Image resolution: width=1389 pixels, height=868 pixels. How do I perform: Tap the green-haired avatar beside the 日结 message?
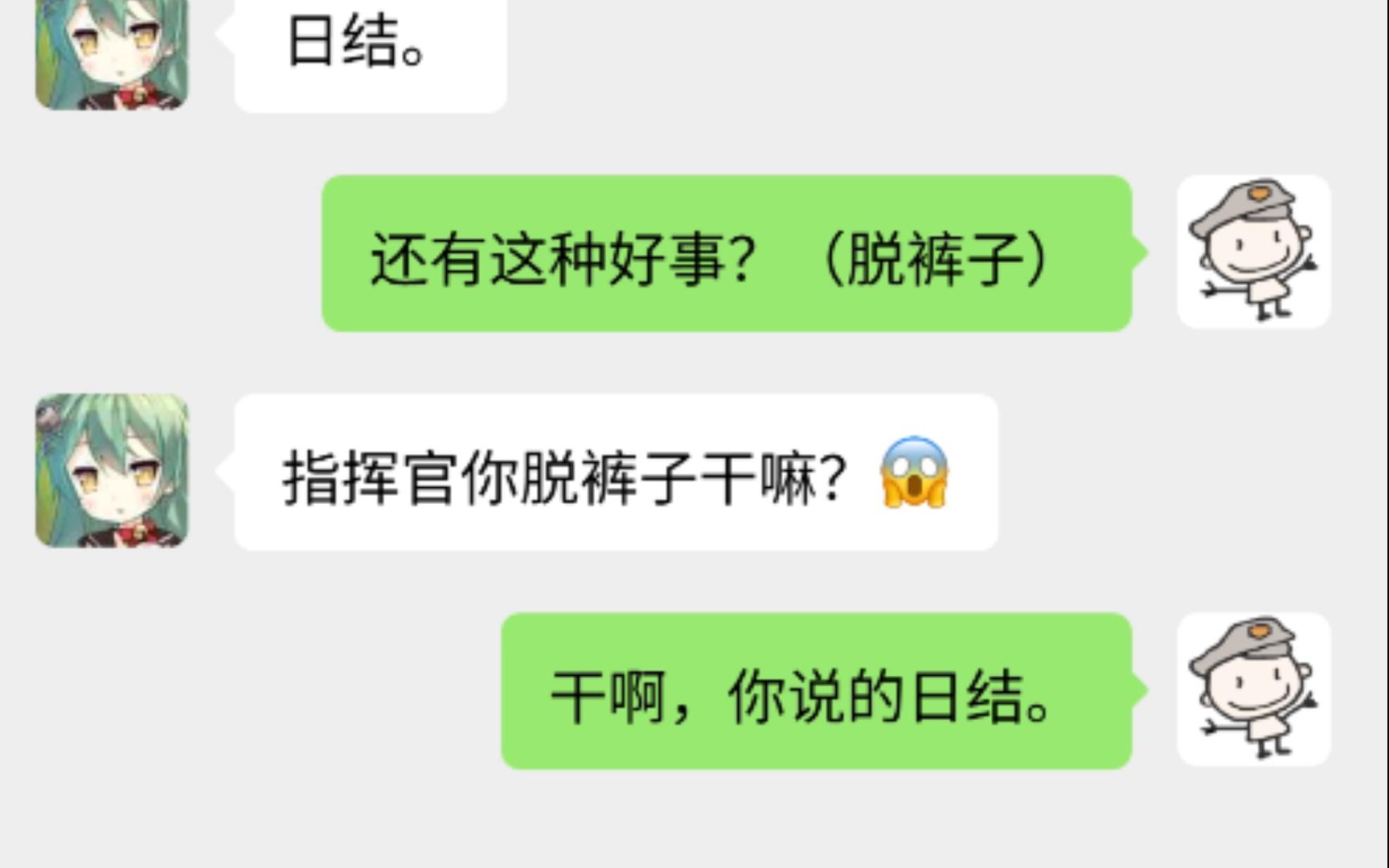(112, 53)
